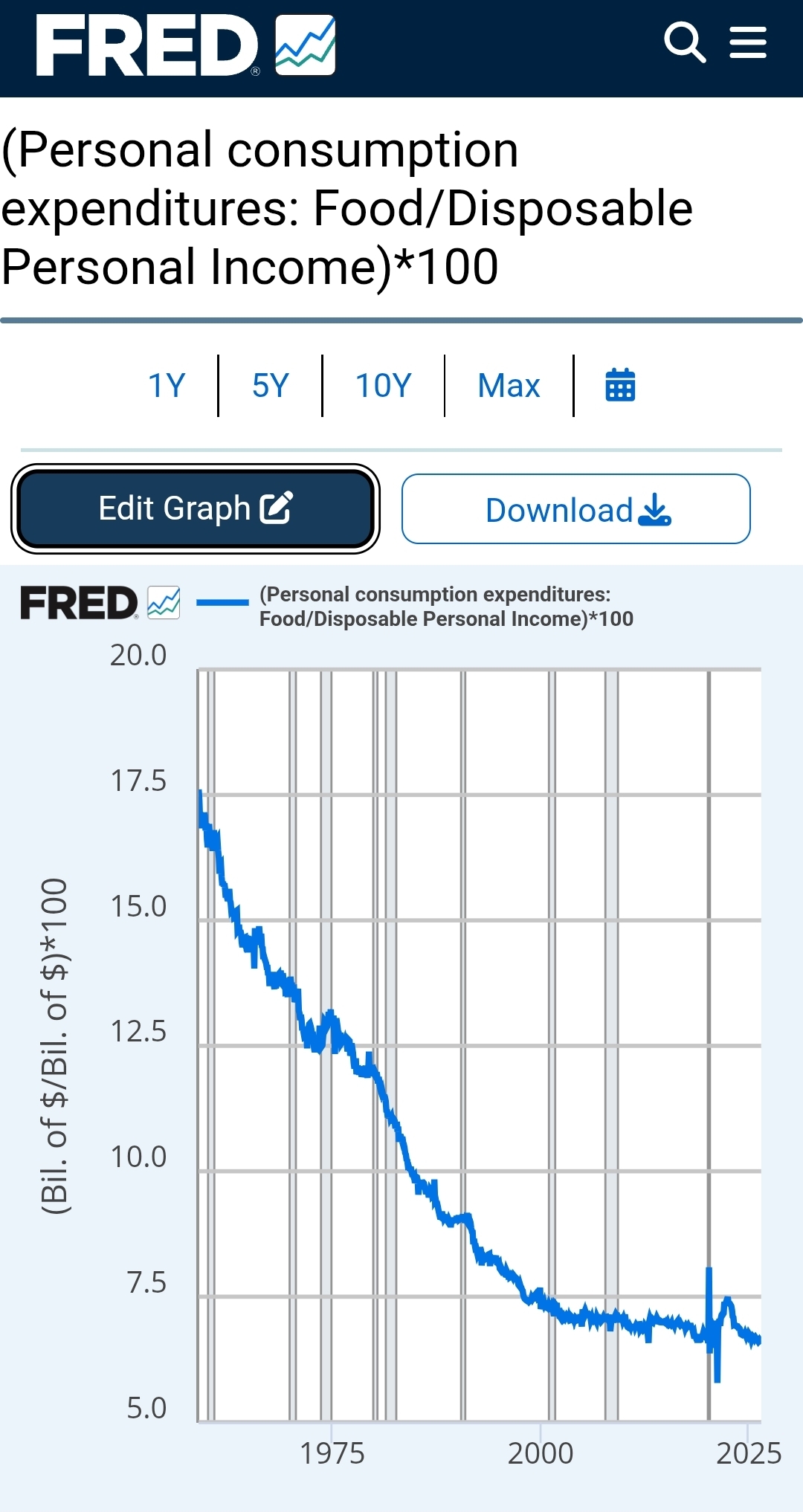Select the 1Y time range
This screenshot has width=803, height=1512.
tap(167, 386)
